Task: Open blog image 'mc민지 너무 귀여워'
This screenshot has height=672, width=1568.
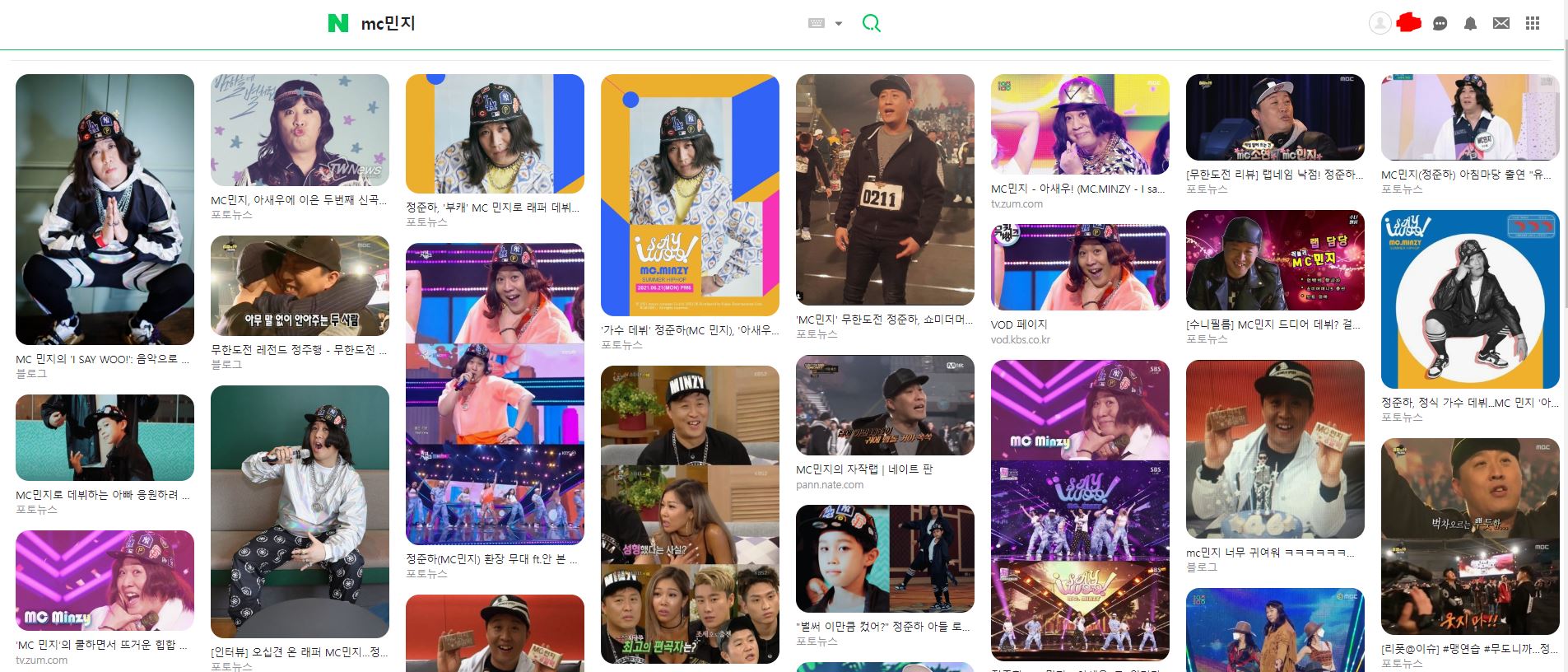Action: pyautogui.click(x=1275, y=449)
